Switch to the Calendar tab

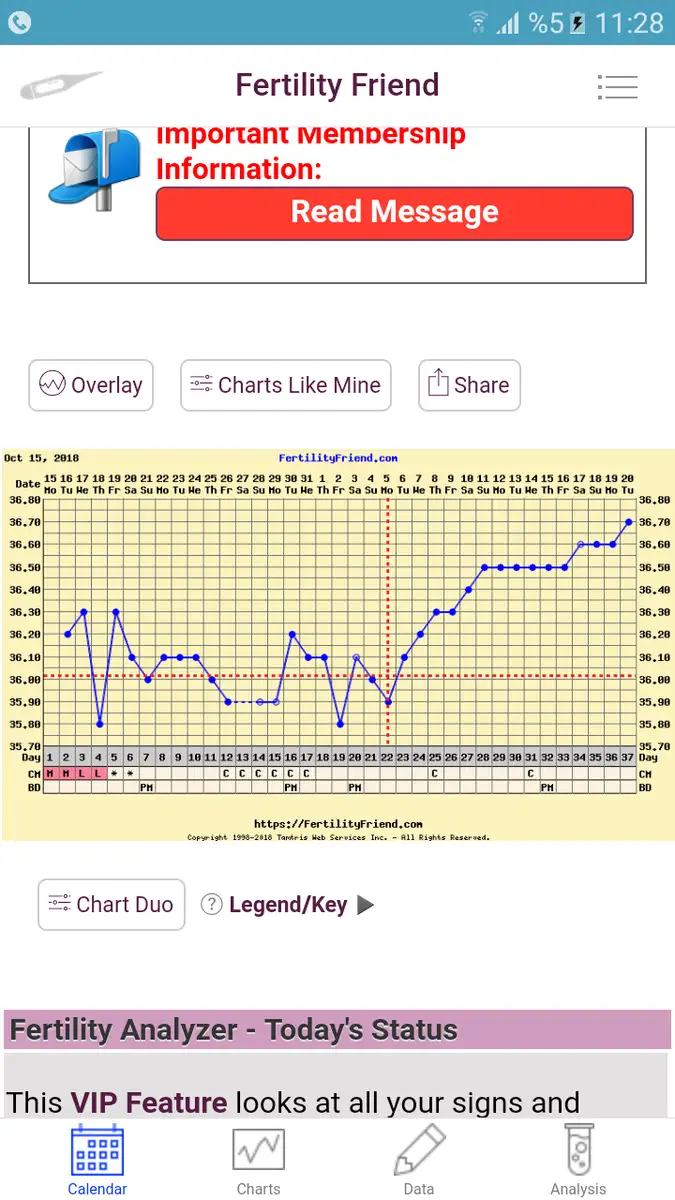coord(97,1160)
